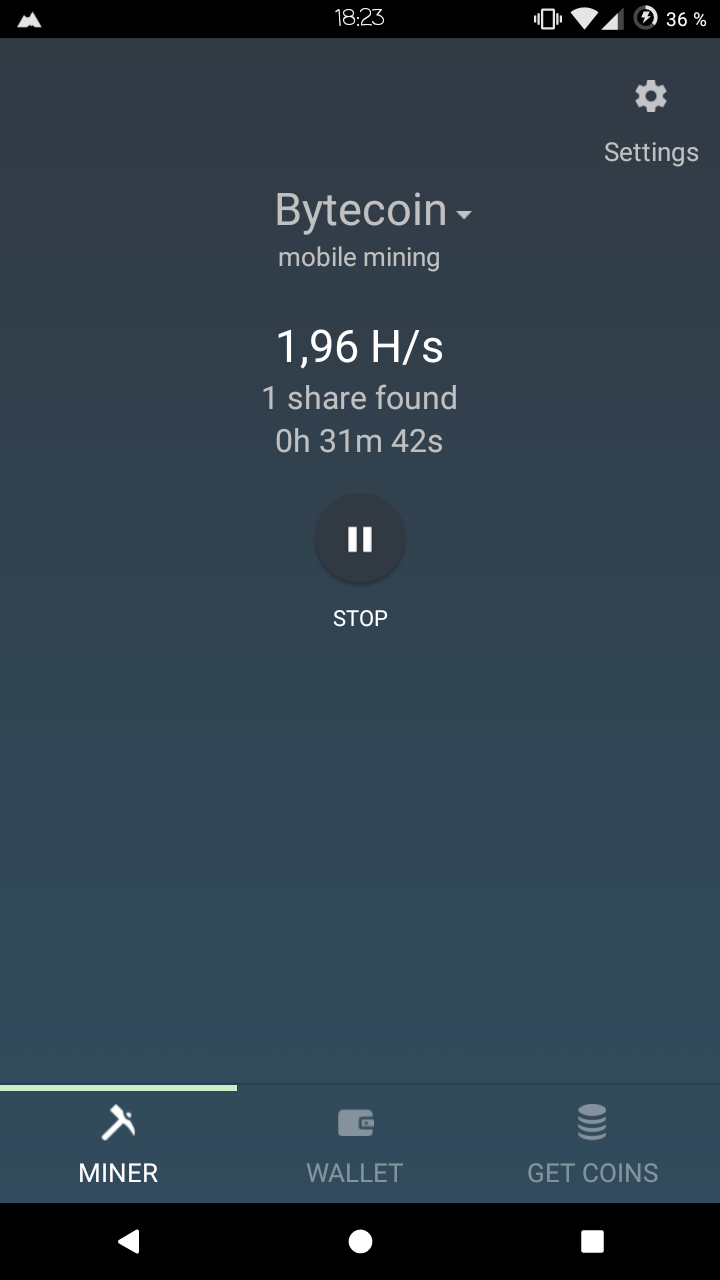This screenshot has width=720, height=1280.
Task: Open the Get Coins tab
Action: click(593, 1145)
